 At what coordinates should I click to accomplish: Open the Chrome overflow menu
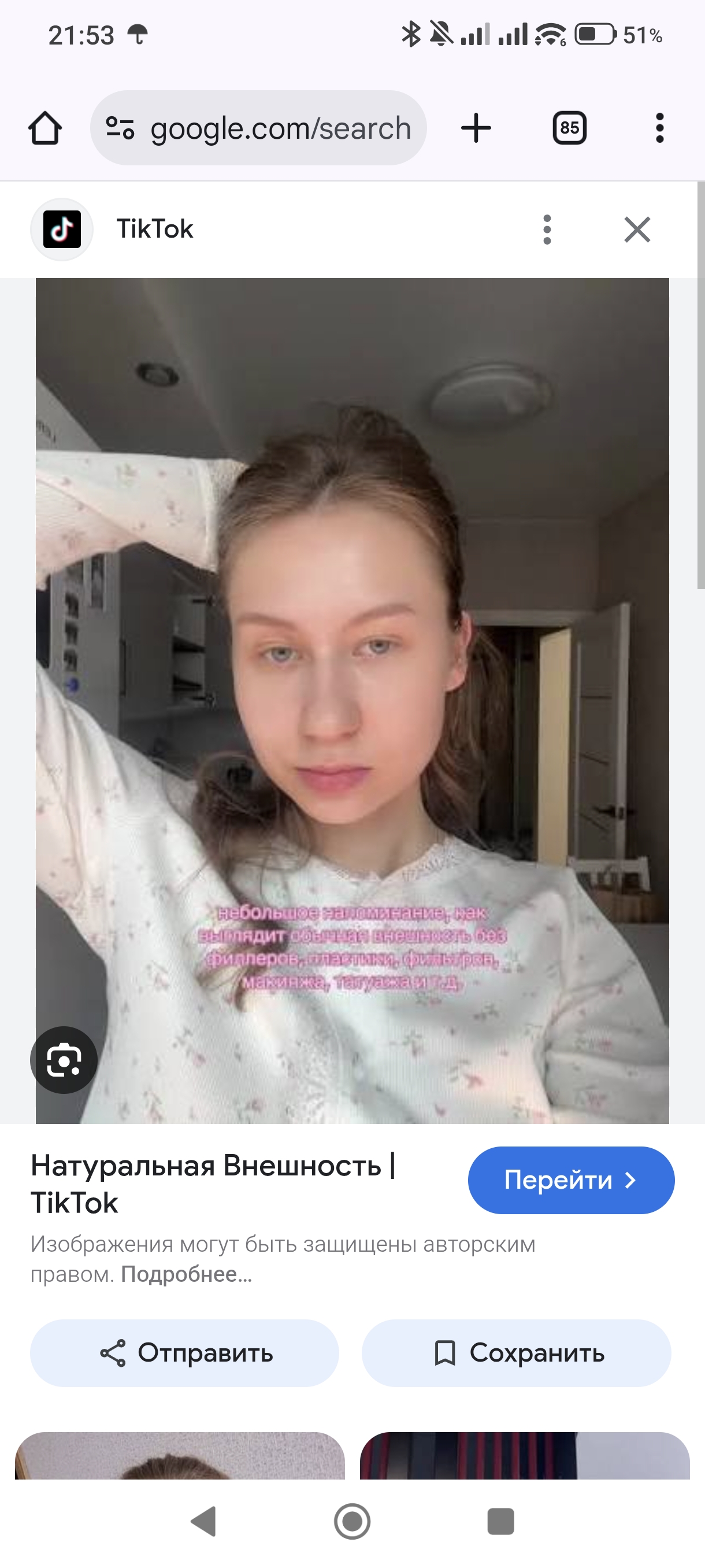pos(659,128)
